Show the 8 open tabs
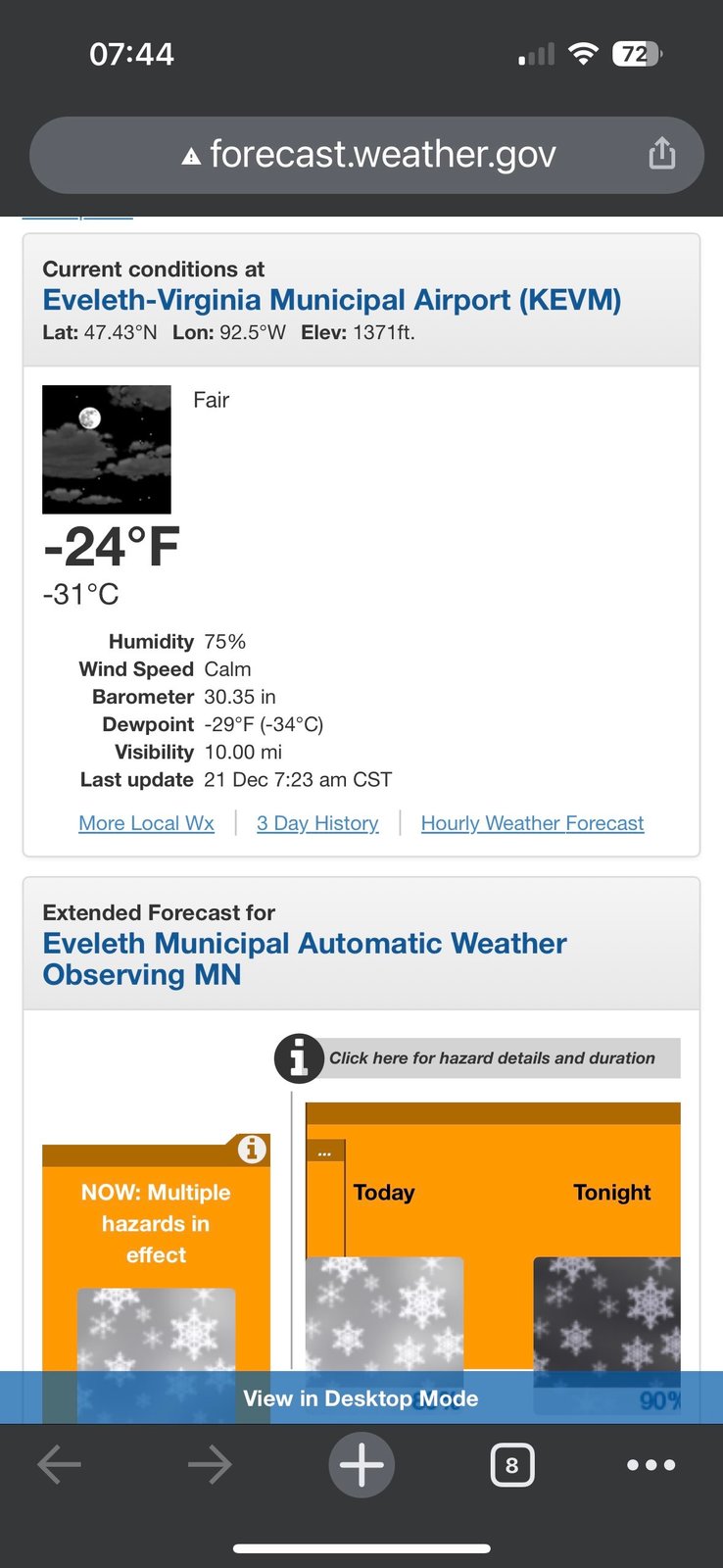The image size is (723, 1568). [x=511, y=1465]
